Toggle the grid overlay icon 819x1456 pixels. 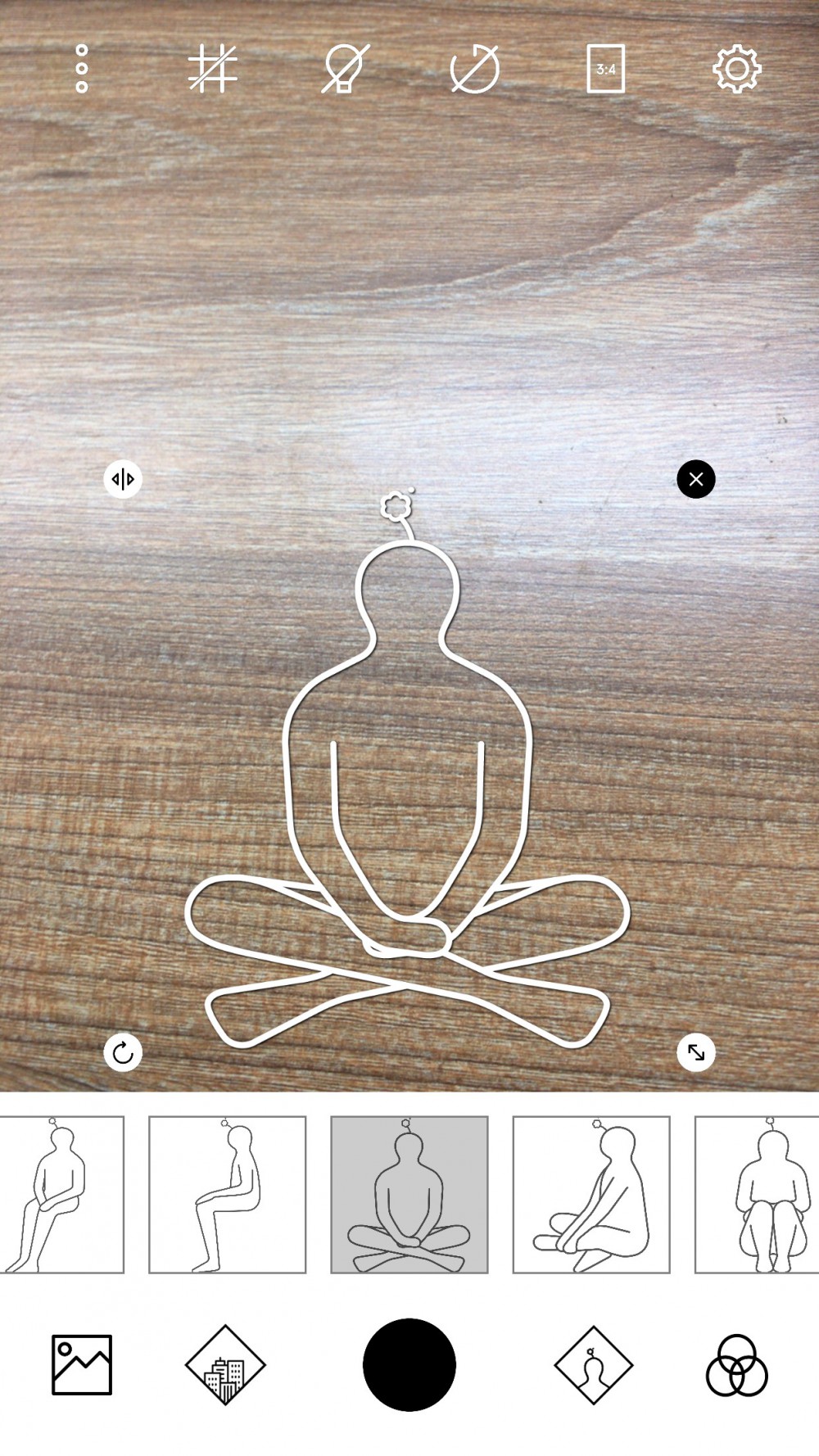click(x=213, y=69)
